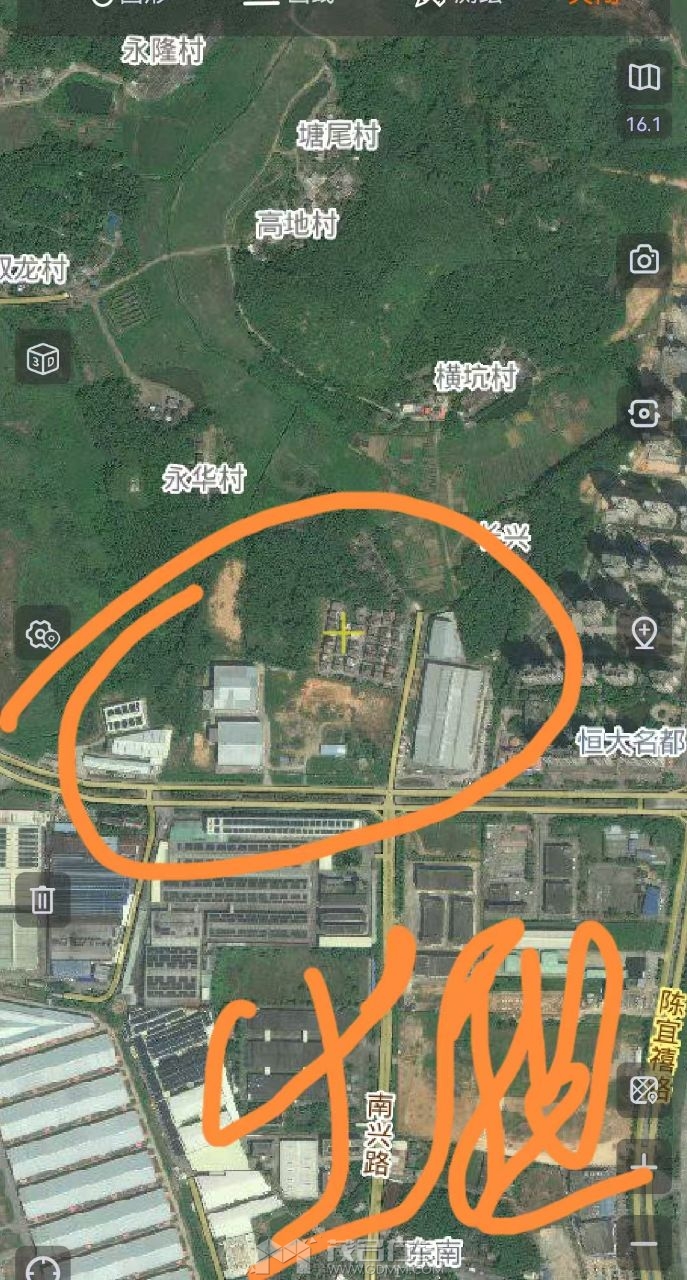Switch to 3D map view

(x=42, y=359)
